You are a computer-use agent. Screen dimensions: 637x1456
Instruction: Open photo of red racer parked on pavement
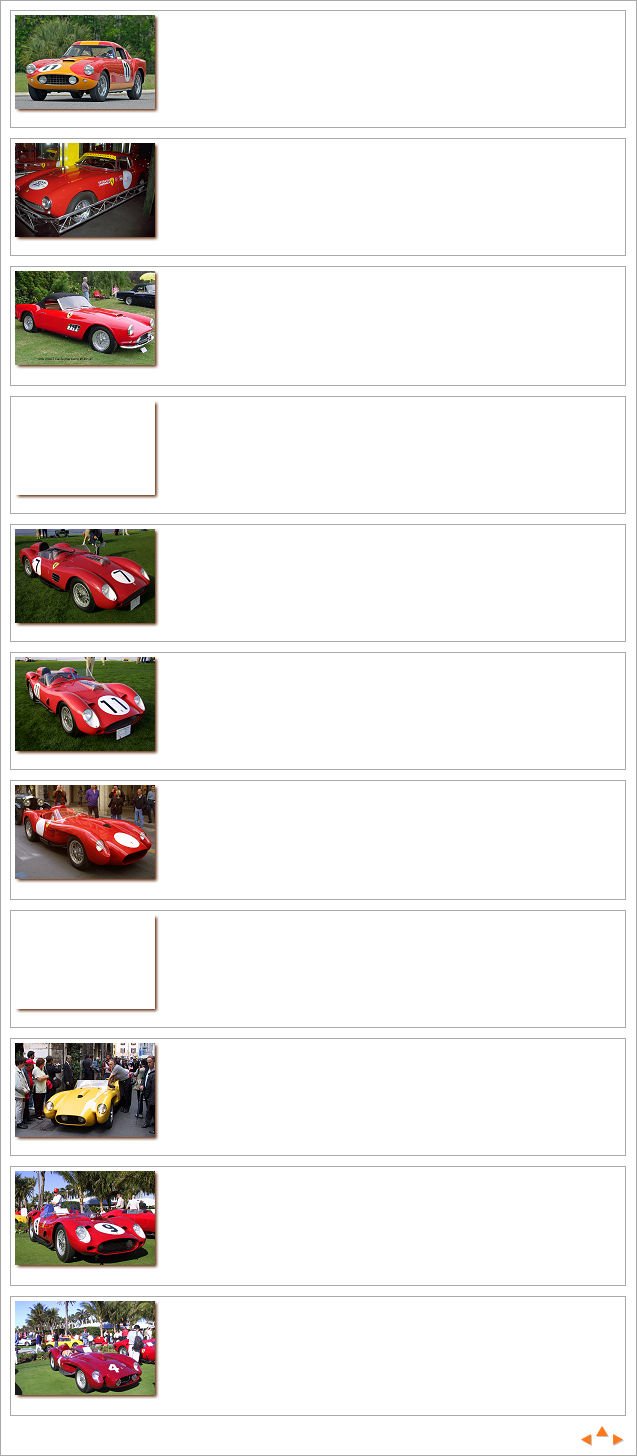click(85, 832)
